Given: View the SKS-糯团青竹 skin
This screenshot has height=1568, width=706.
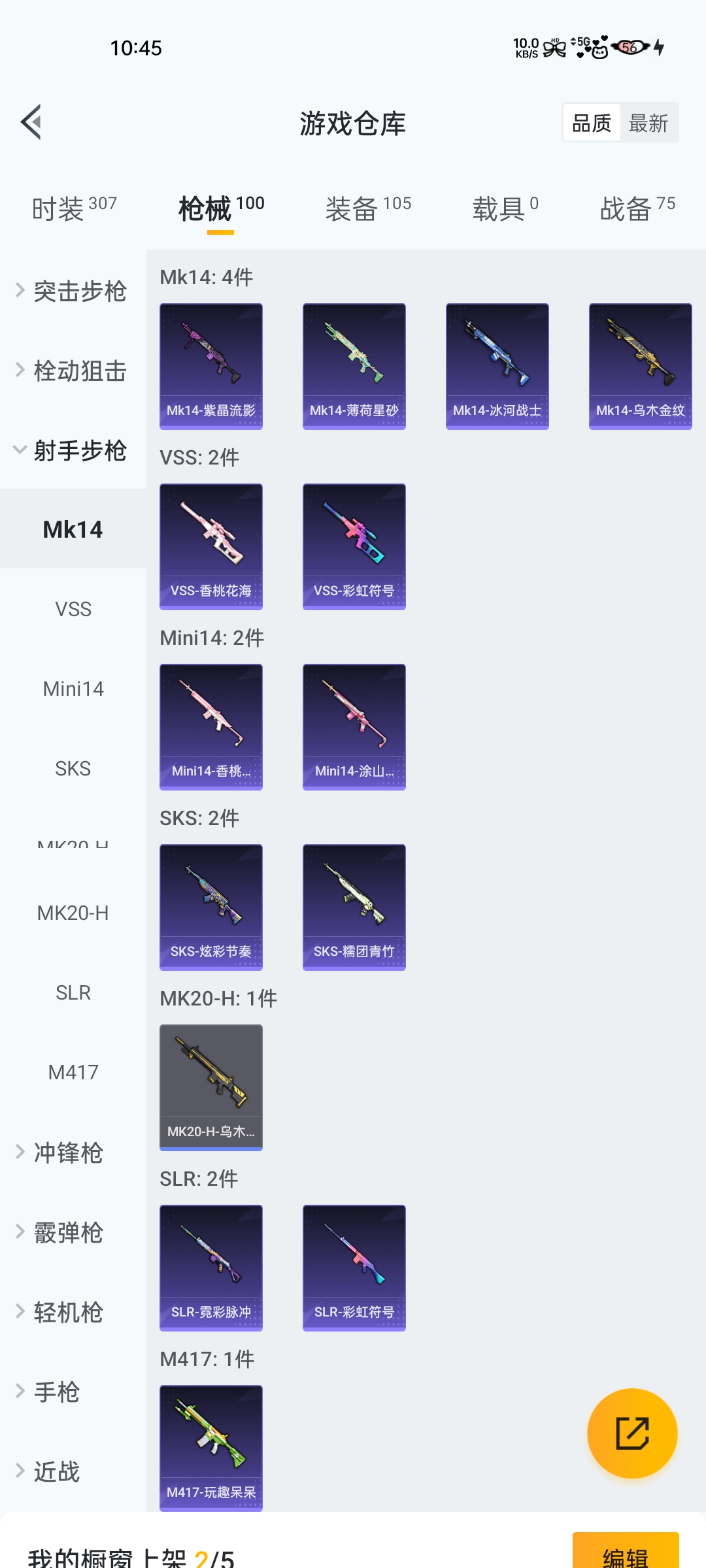Looking at the screenshot, I should (354, 907).
